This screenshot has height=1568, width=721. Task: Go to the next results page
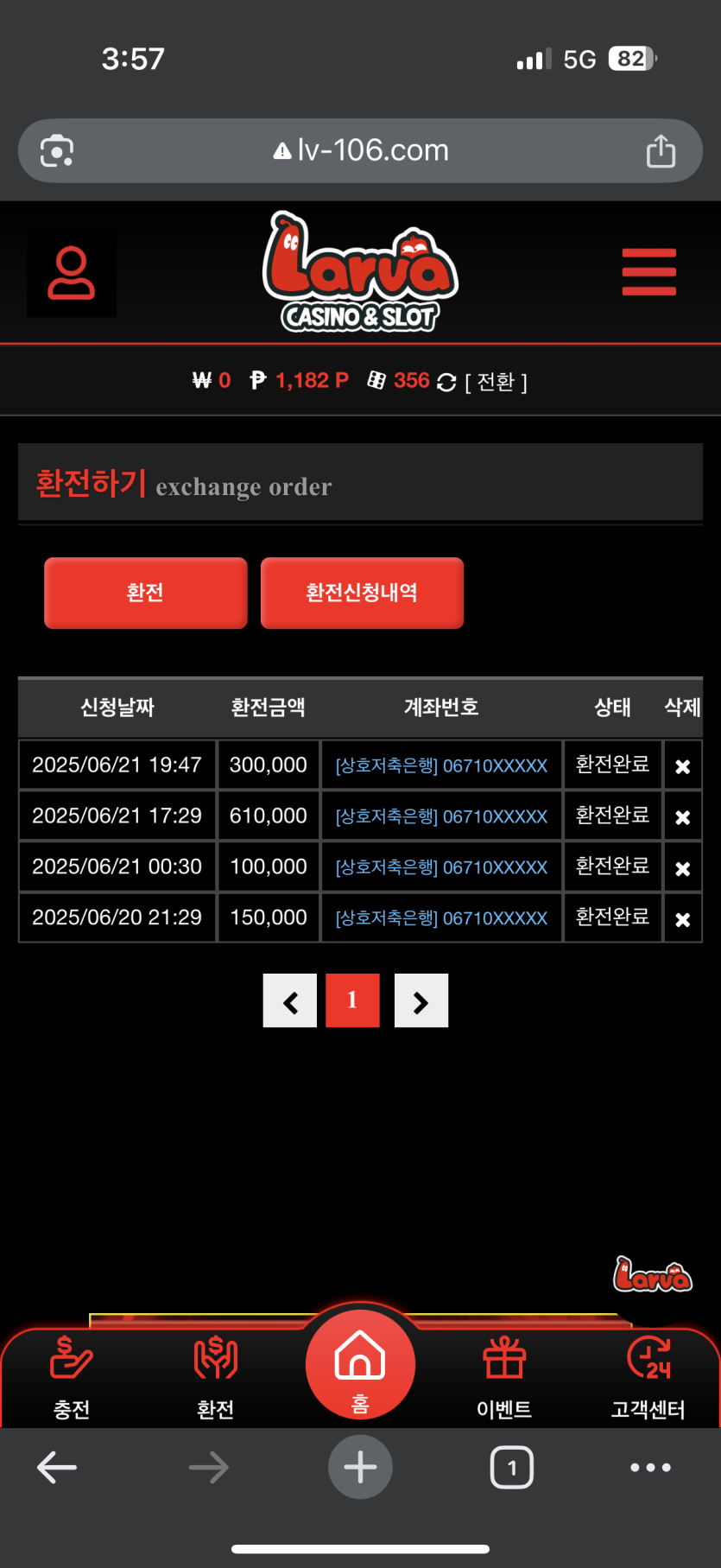[421, 1001]
